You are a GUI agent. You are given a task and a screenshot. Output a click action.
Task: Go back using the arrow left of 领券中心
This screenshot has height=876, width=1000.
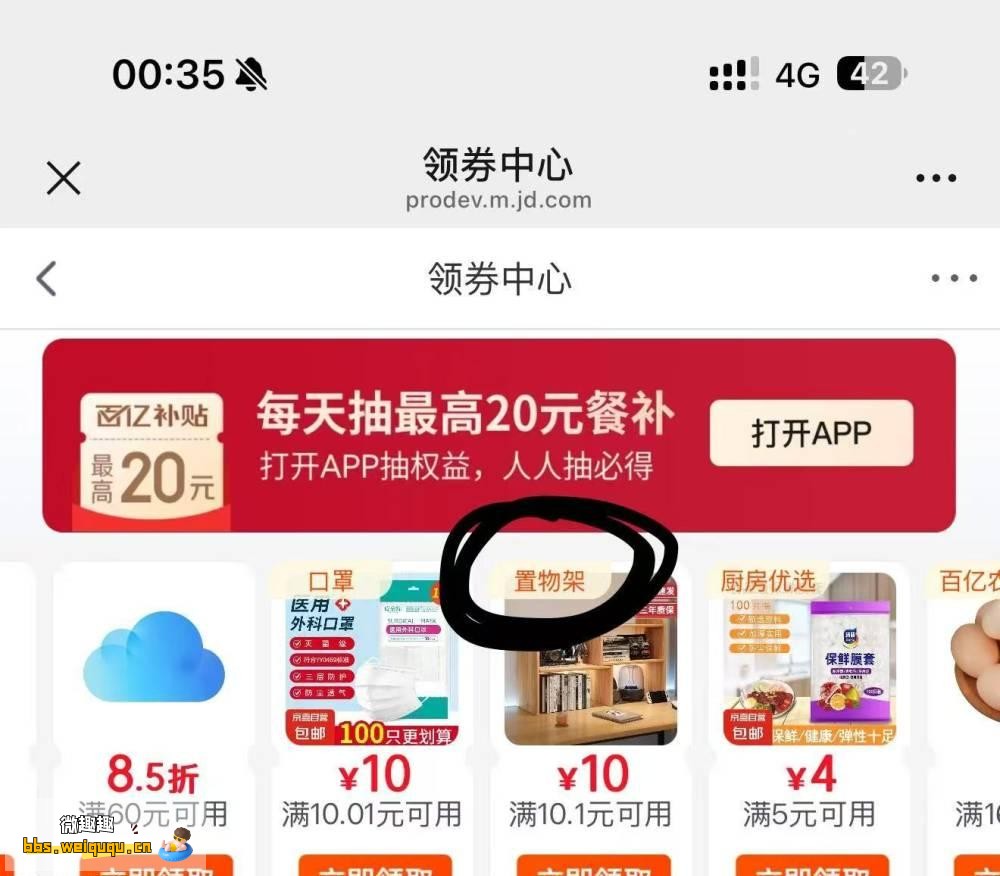coord(47,279)
